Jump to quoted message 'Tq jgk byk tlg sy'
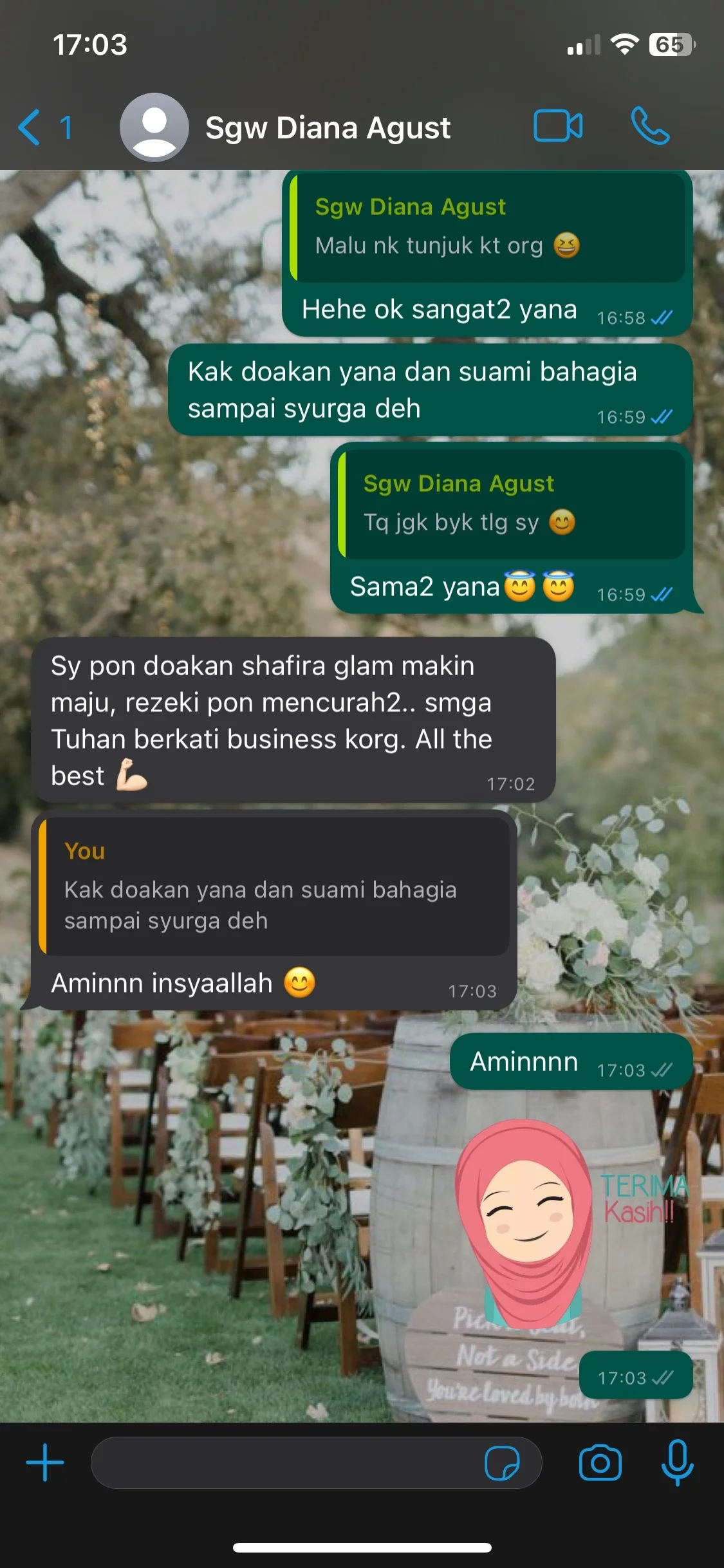Viewport: 724px width, 1568px height. pos(511,503)
